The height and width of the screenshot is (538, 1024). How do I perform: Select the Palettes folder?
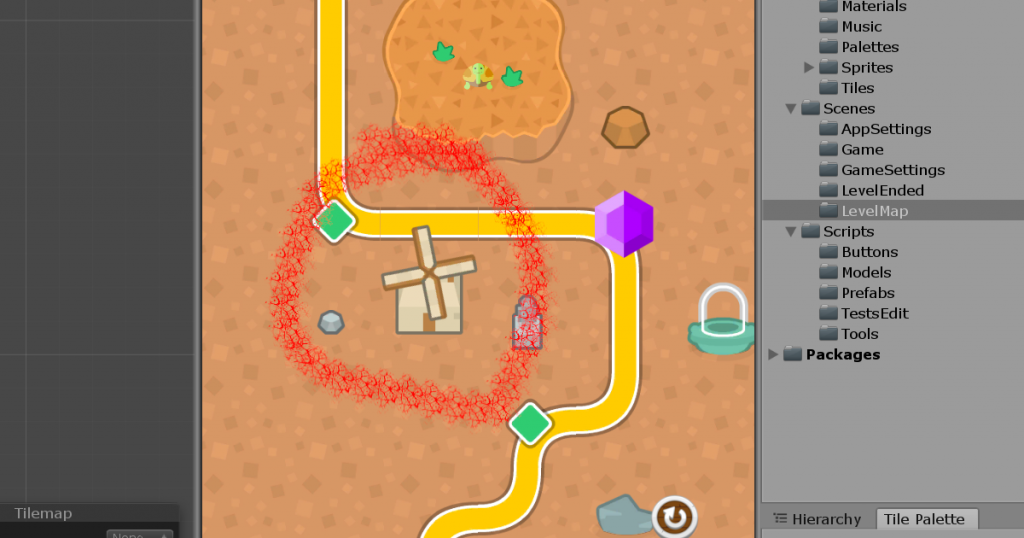[869, 47]
